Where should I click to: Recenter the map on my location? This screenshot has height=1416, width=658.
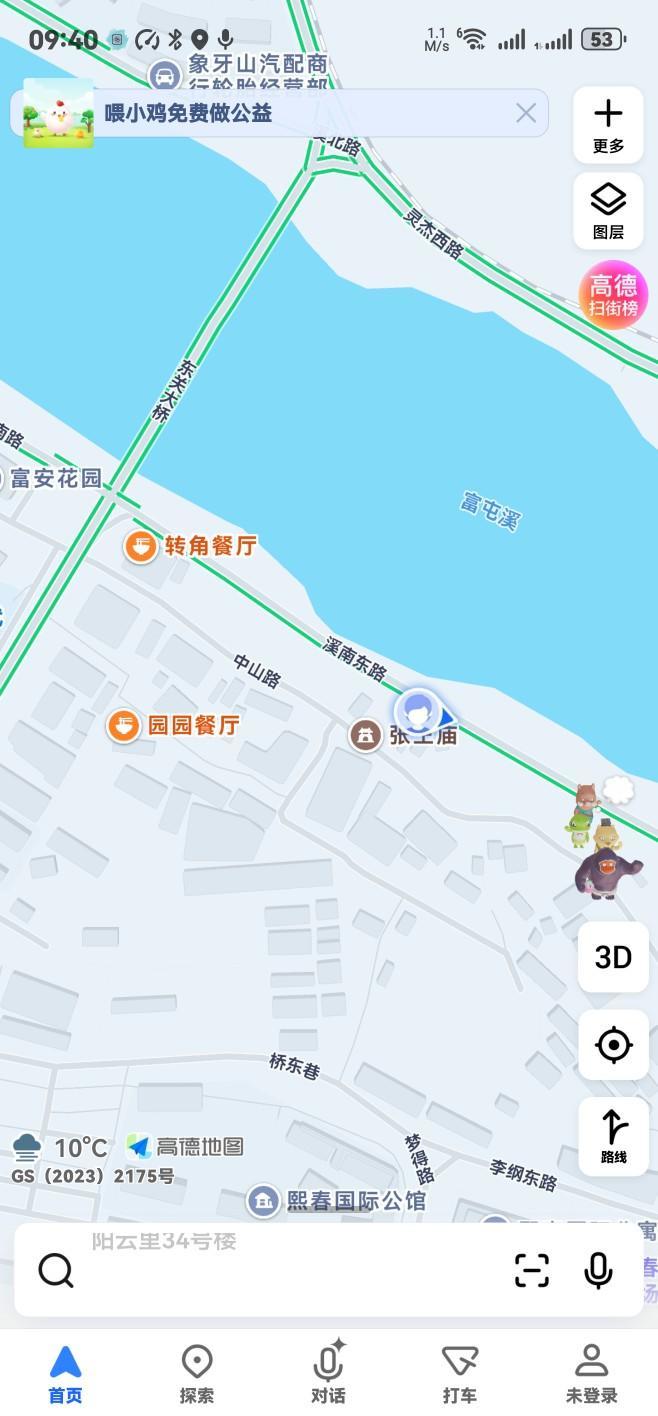click(x=613, y=1045)
